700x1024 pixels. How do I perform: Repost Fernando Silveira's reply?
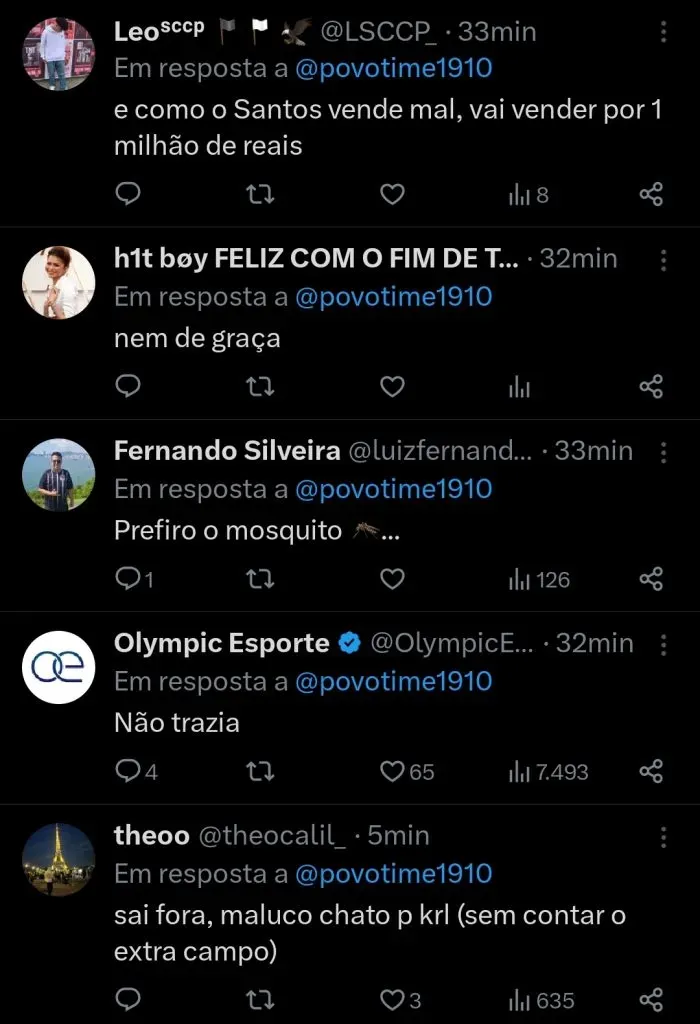(x=260, y=579)
